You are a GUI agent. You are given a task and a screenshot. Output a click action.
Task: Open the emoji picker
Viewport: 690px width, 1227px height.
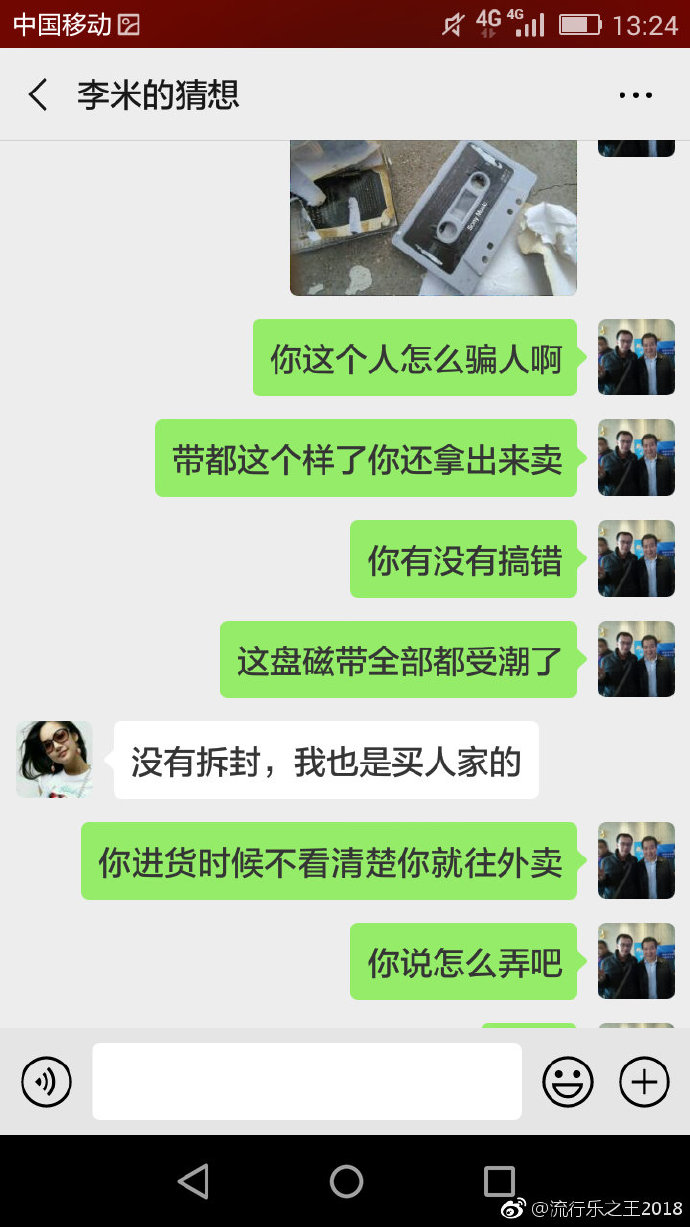(x=567, y=1081)
